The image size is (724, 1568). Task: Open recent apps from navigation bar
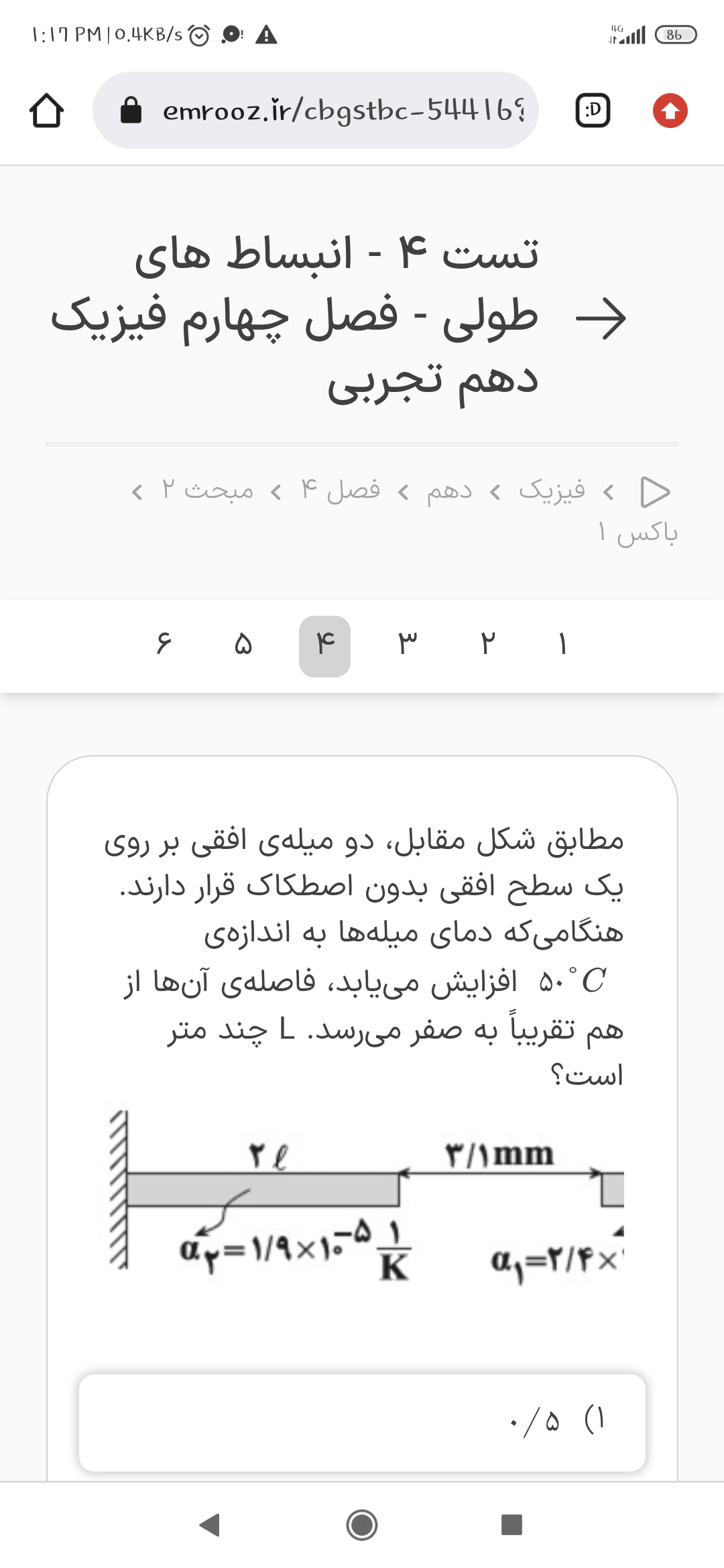point(511,1524)
